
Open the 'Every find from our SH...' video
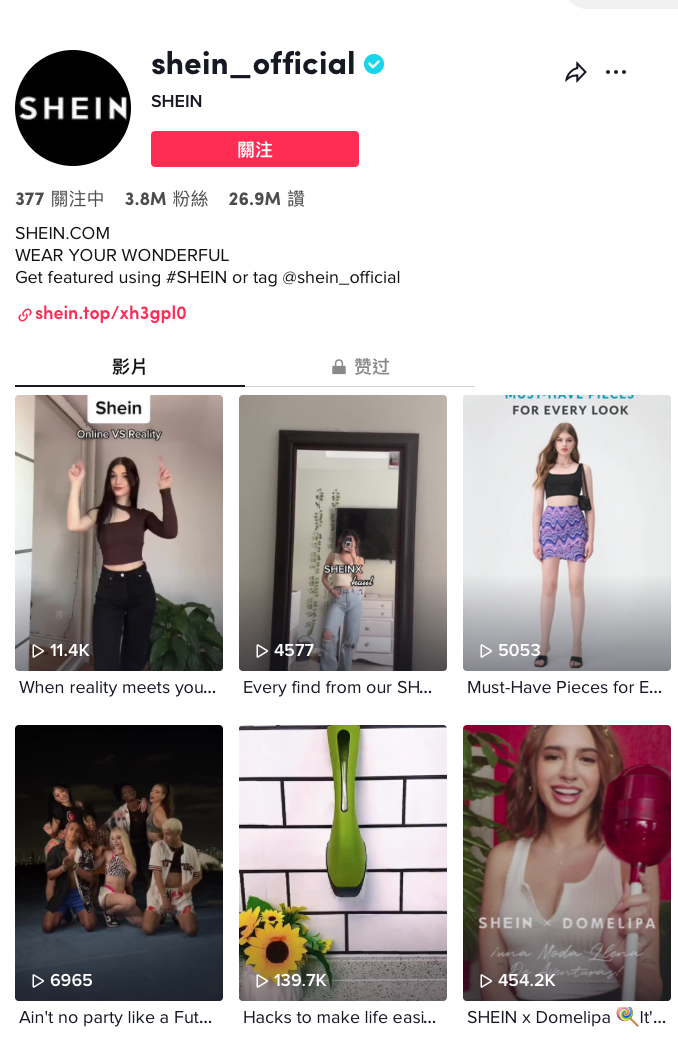tap(342, 532)
